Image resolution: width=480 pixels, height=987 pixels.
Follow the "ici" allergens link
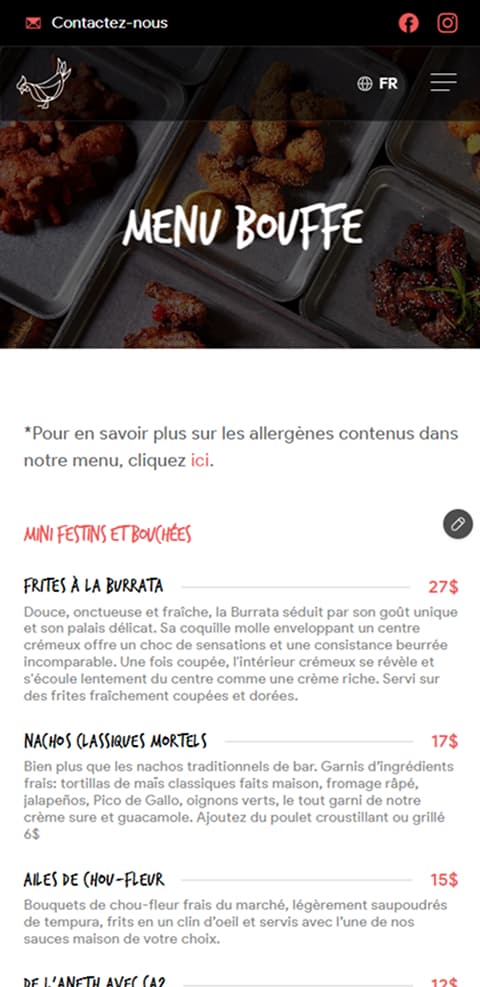click(199, 460)
